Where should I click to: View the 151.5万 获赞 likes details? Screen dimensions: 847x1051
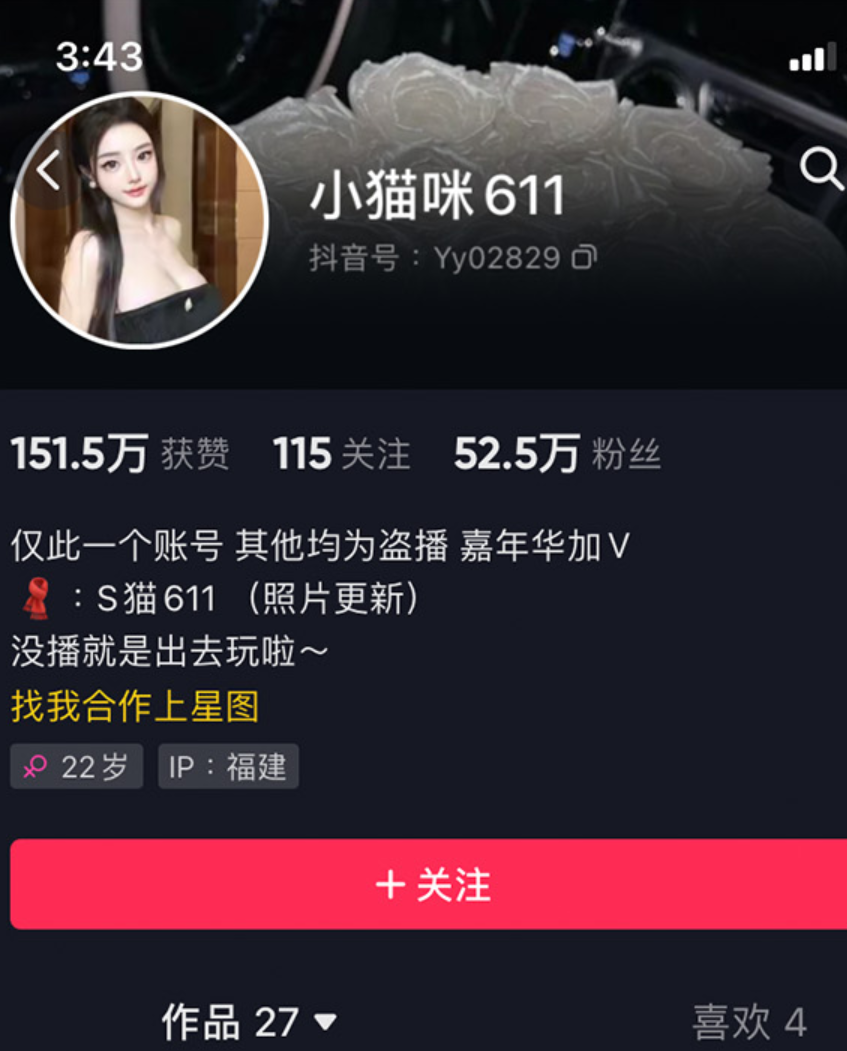pos(120,454)
